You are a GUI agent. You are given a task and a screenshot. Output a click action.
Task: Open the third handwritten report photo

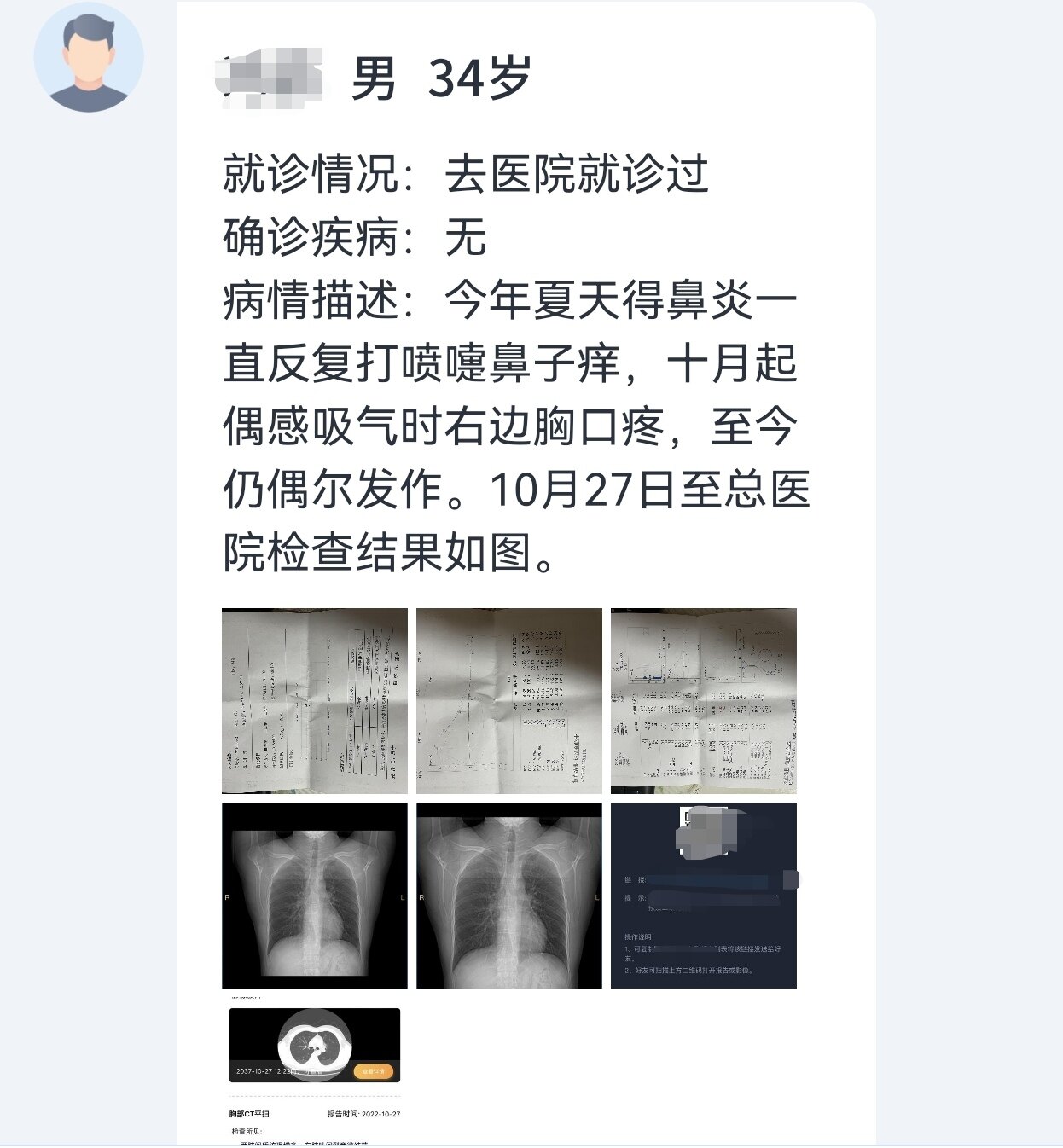click(x=705, y=701)
